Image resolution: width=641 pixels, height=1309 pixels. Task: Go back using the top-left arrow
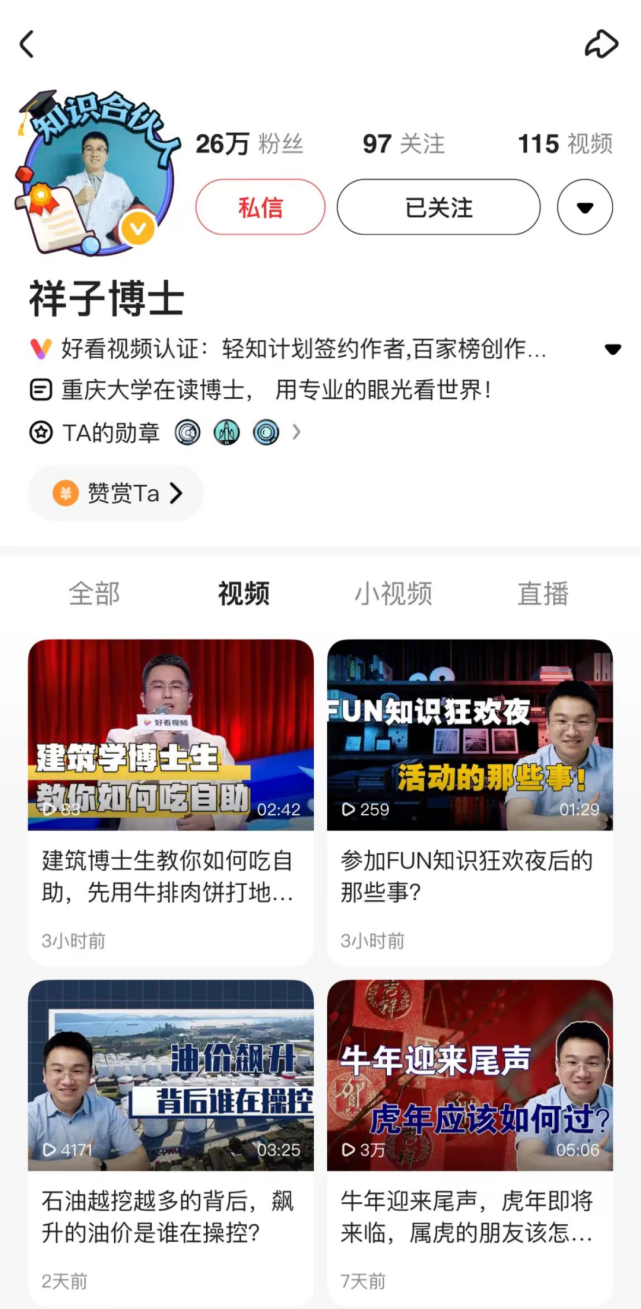coord(27,44)
